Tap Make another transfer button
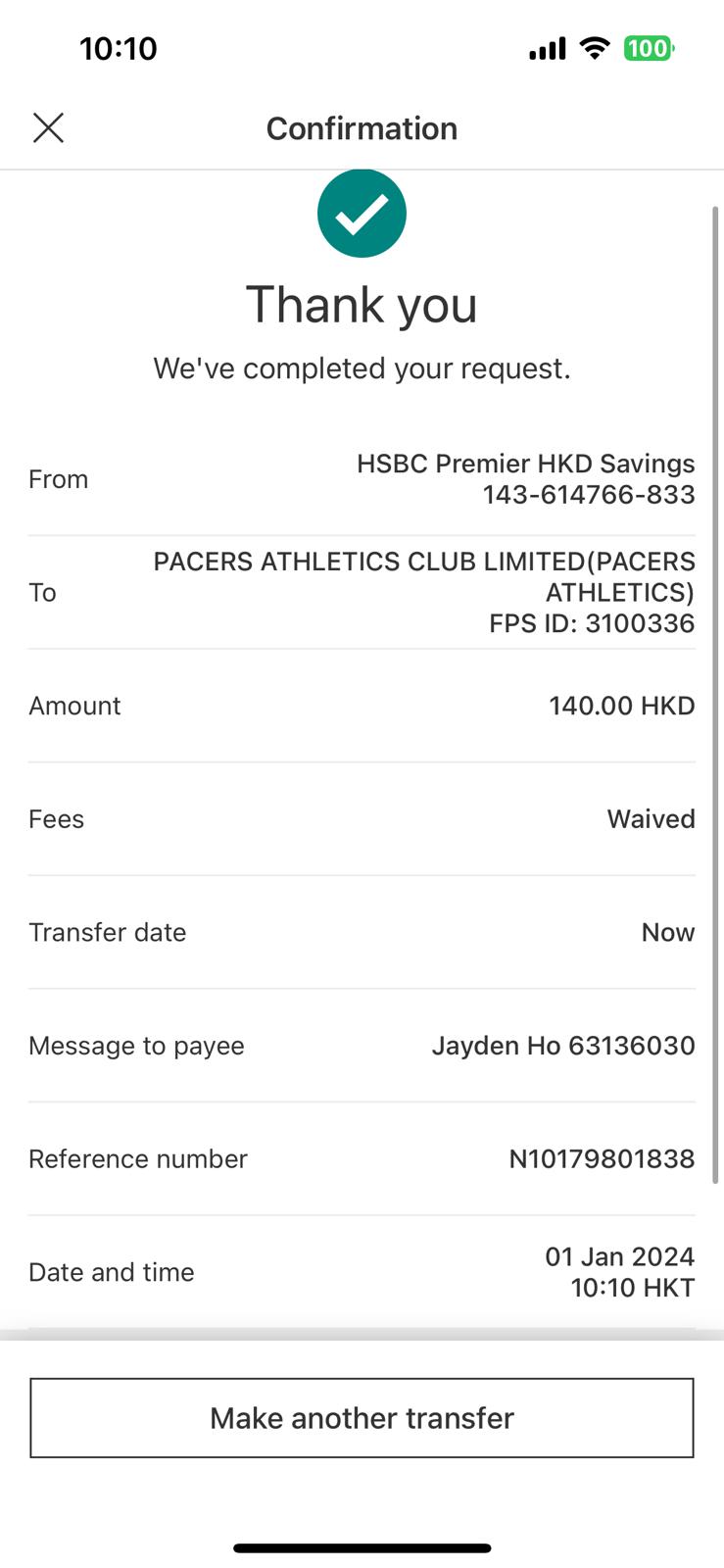 pos(362,1417)
